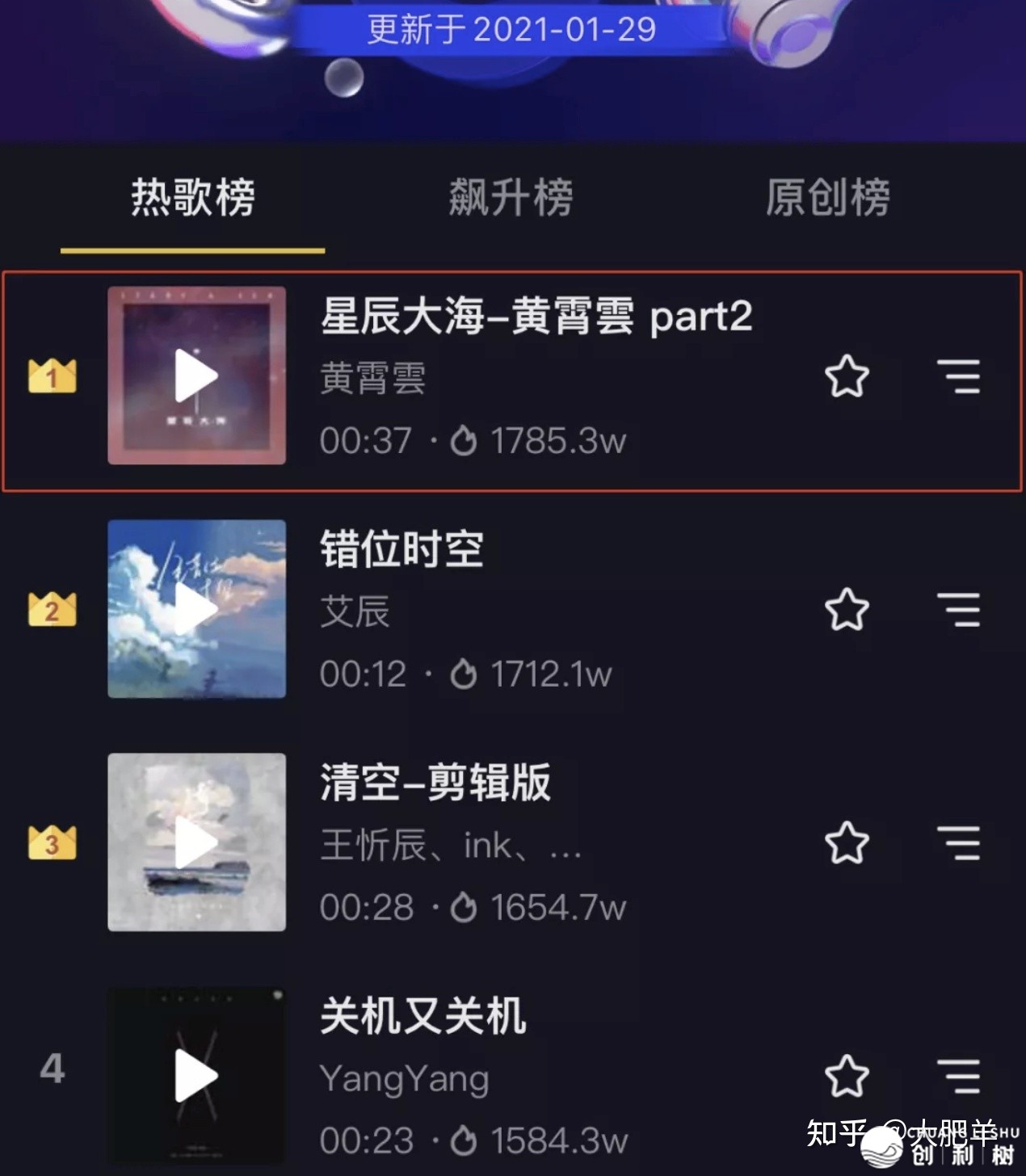This screenshot has width=1026, height=1176.
Task: Play the 错位时空 song preview
Action: 196,609
